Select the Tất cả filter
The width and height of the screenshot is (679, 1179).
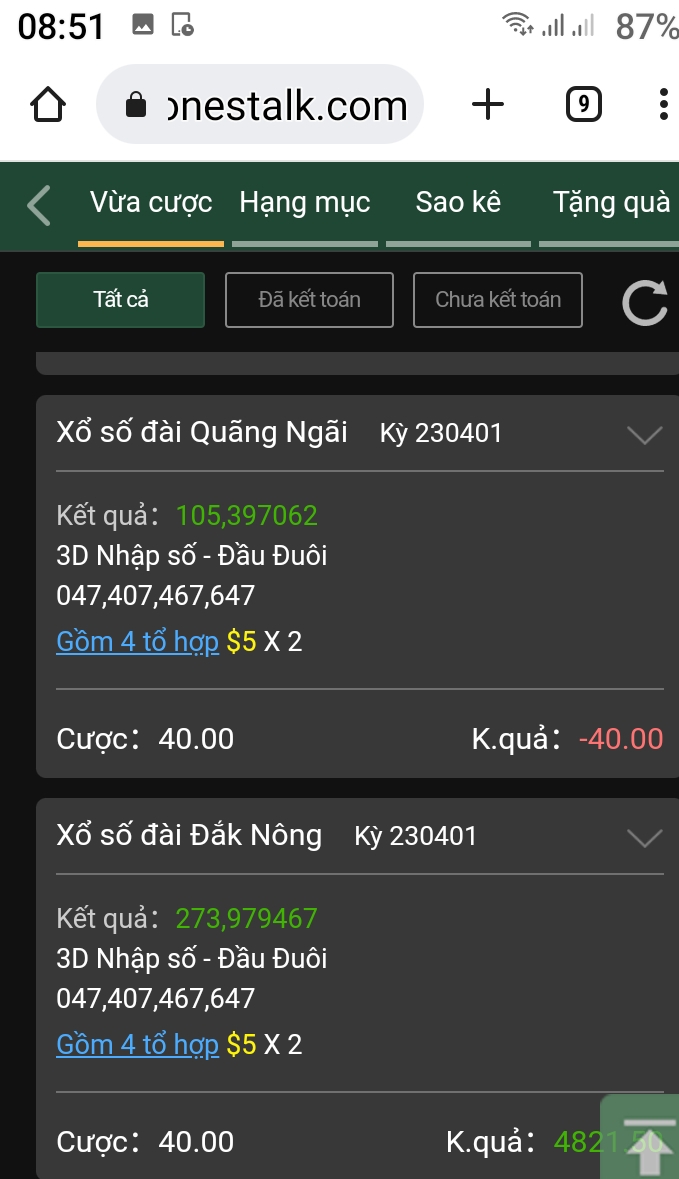[x=121, y=300]
